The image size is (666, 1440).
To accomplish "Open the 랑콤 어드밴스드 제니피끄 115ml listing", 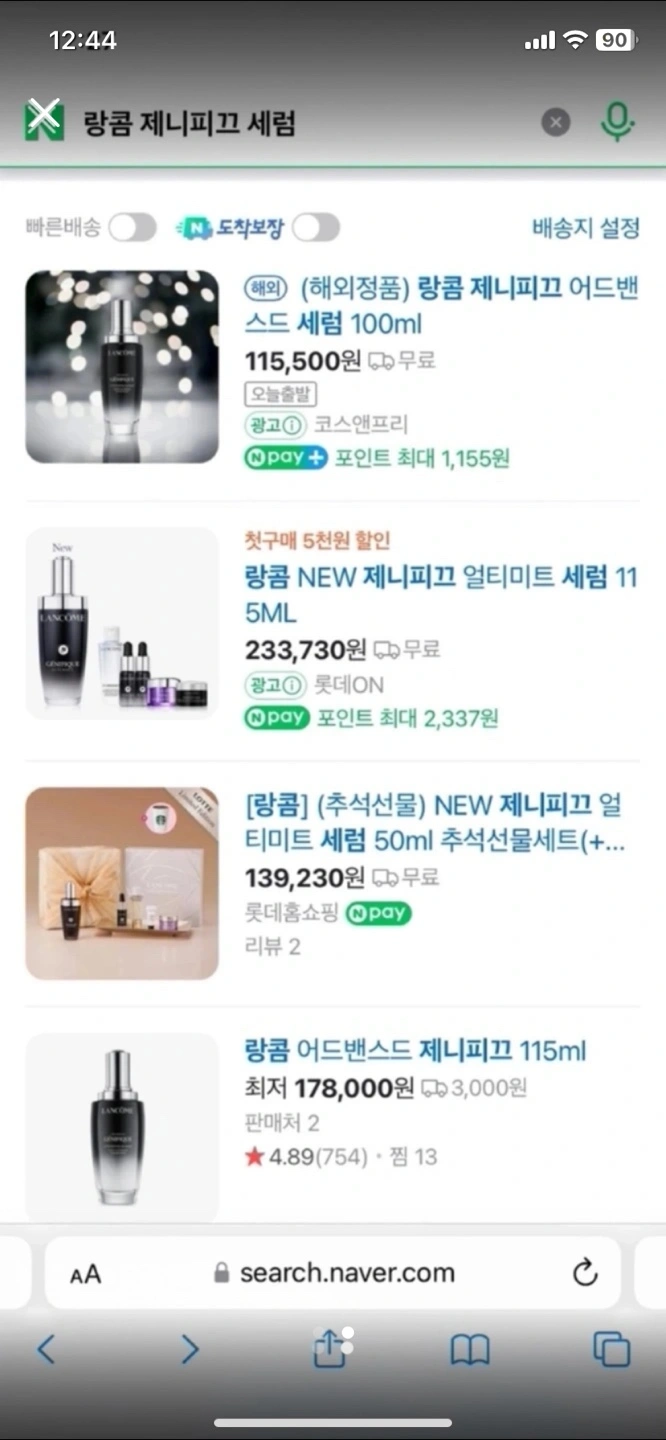I will [x=415, y=1050].
